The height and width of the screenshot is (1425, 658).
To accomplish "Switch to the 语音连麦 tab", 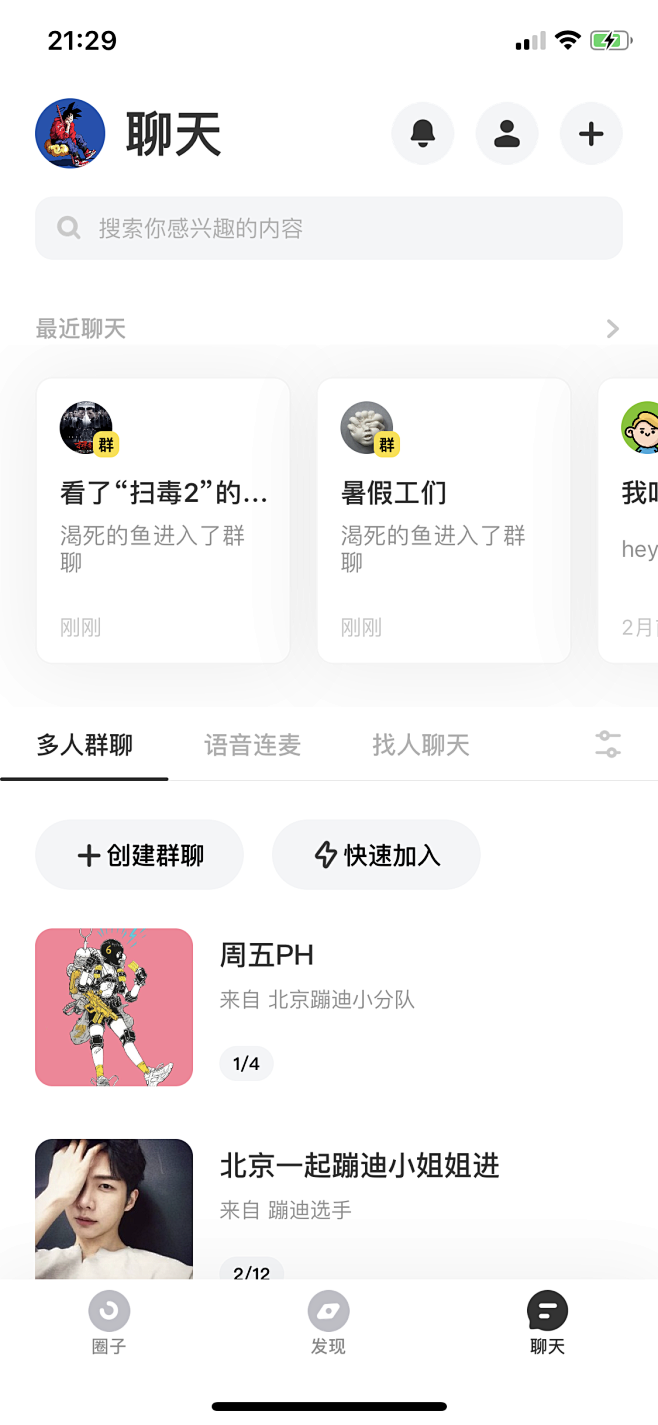I will tap(252, 745).
